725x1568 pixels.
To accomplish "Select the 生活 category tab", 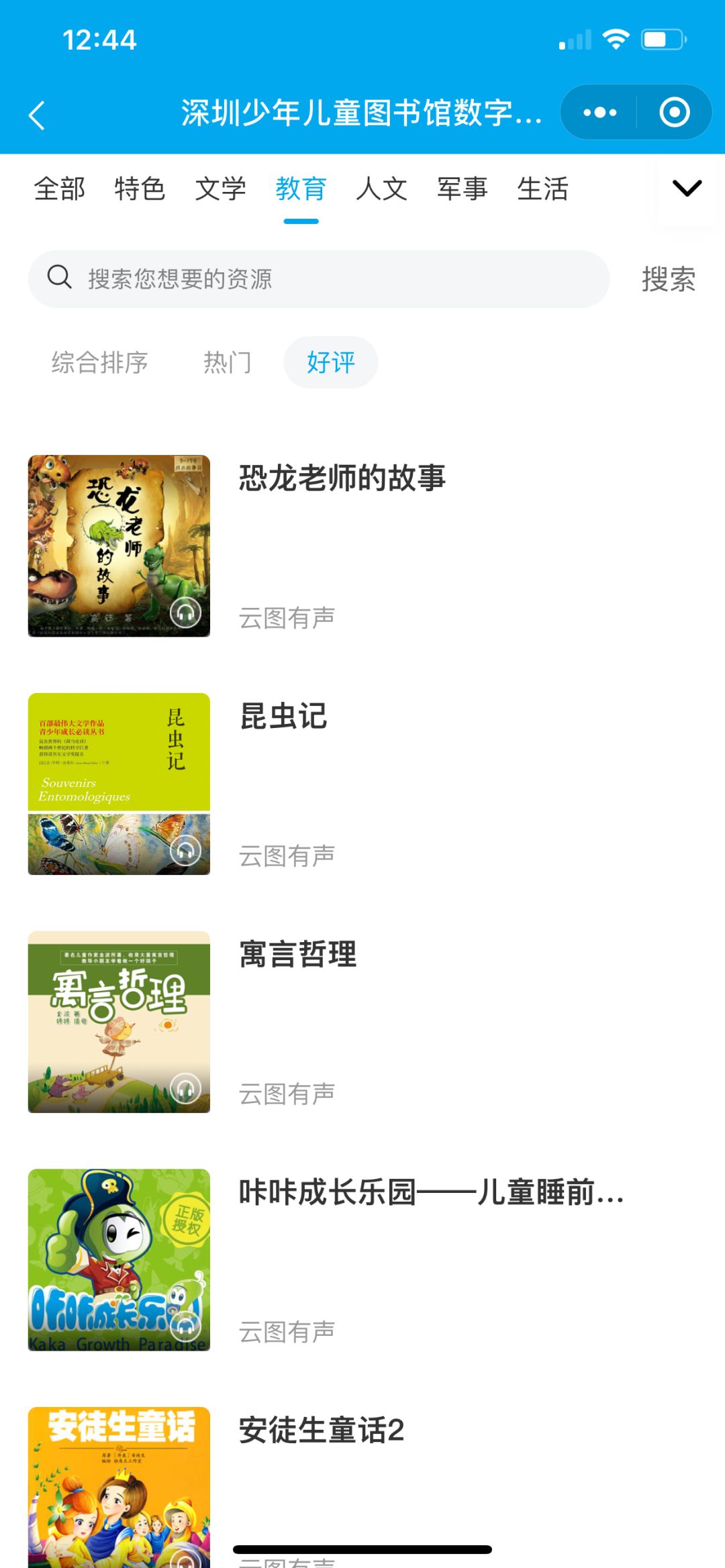I will (542, 189).
